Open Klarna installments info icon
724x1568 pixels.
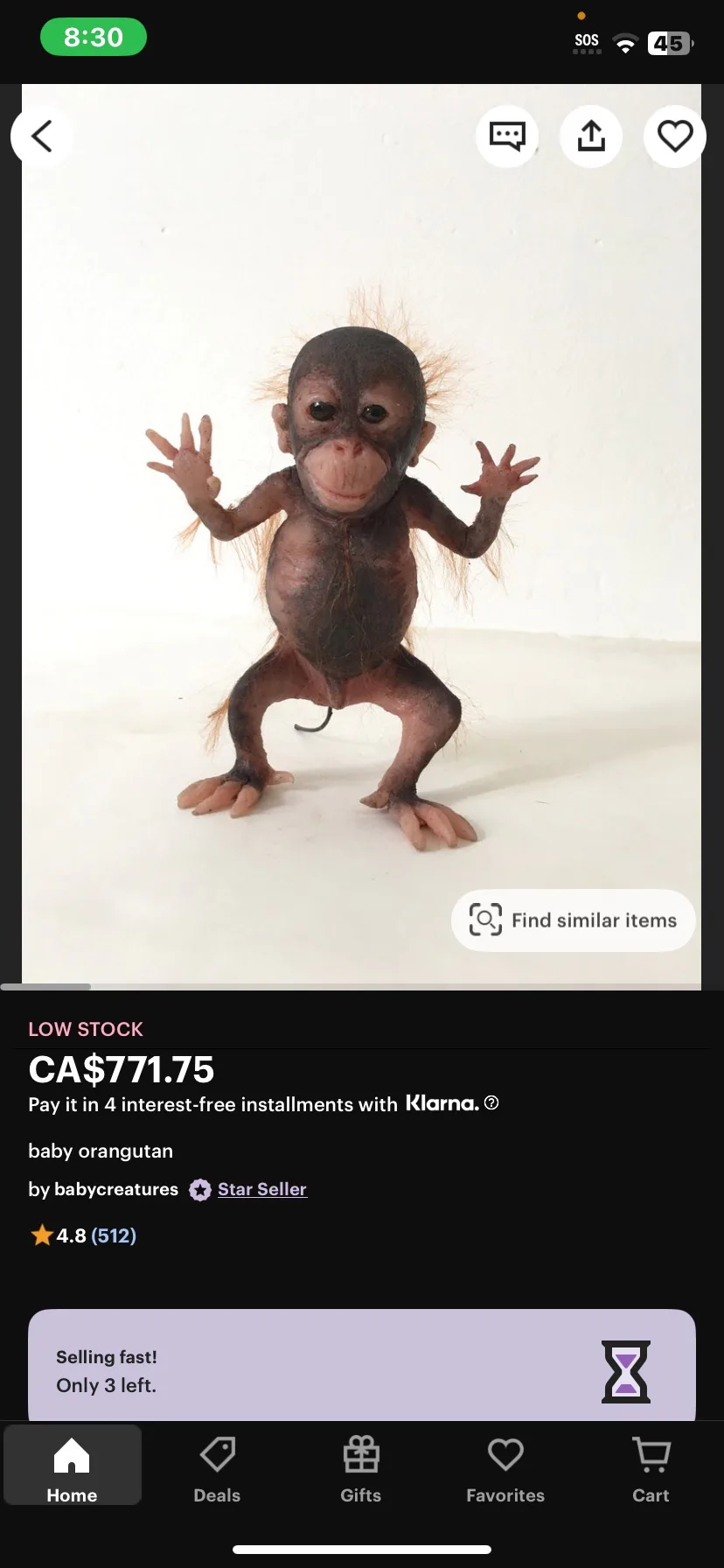click(491, 1102)
